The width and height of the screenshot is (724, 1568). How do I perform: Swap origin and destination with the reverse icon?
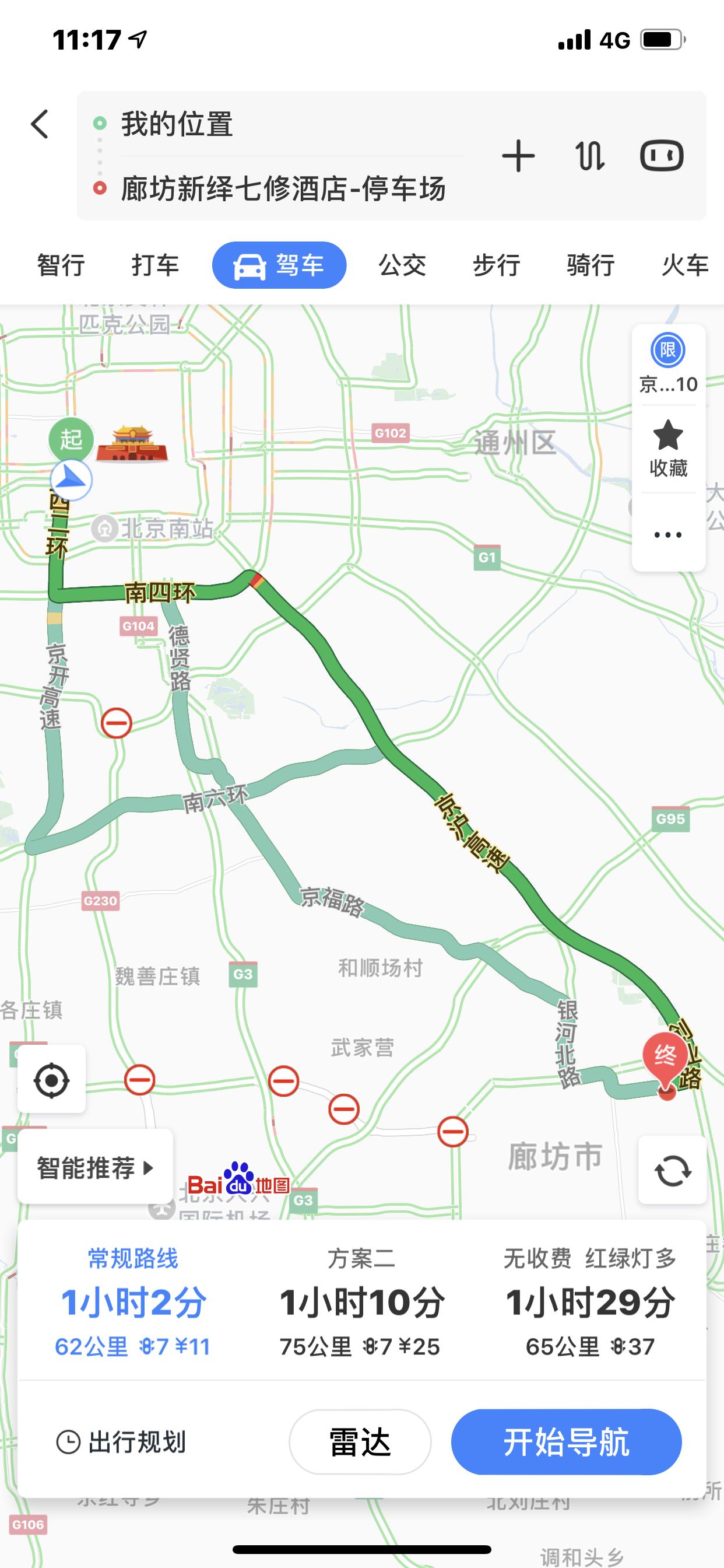pos(589,157)
